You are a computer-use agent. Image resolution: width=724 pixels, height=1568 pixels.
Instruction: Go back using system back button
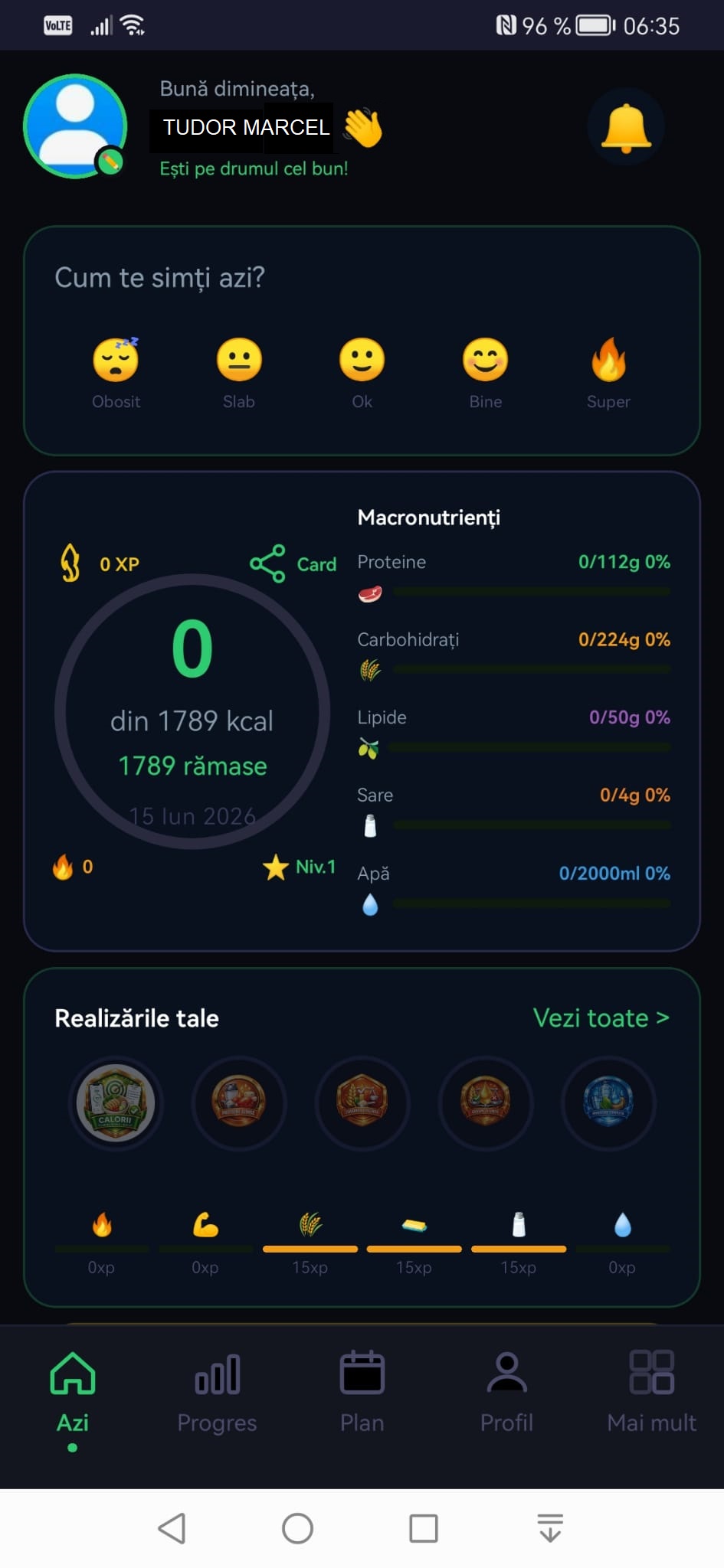tap(172, 1528)
